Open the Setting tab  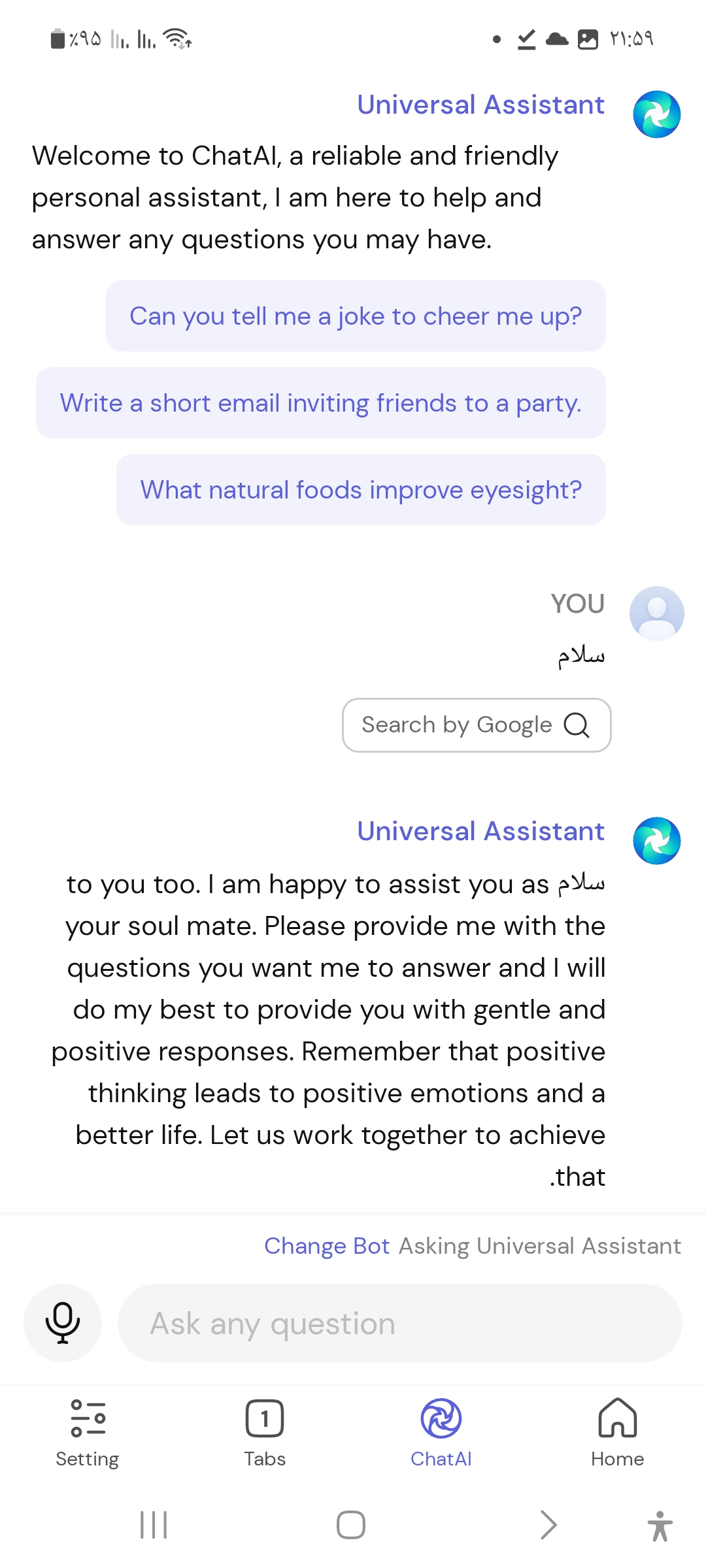click(88, 1433)
